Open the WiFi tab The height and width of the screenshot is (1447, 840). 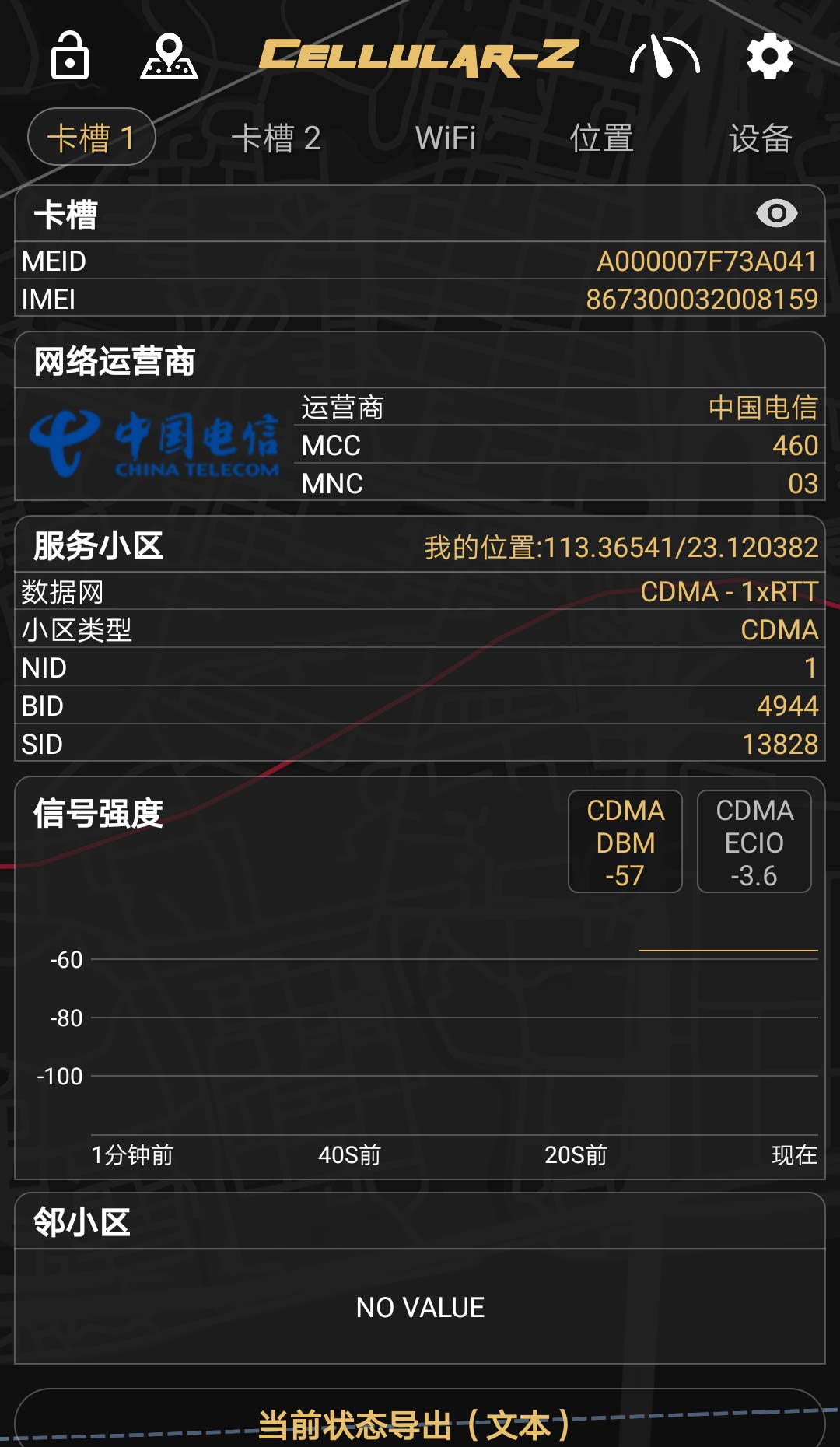[447, 138]
